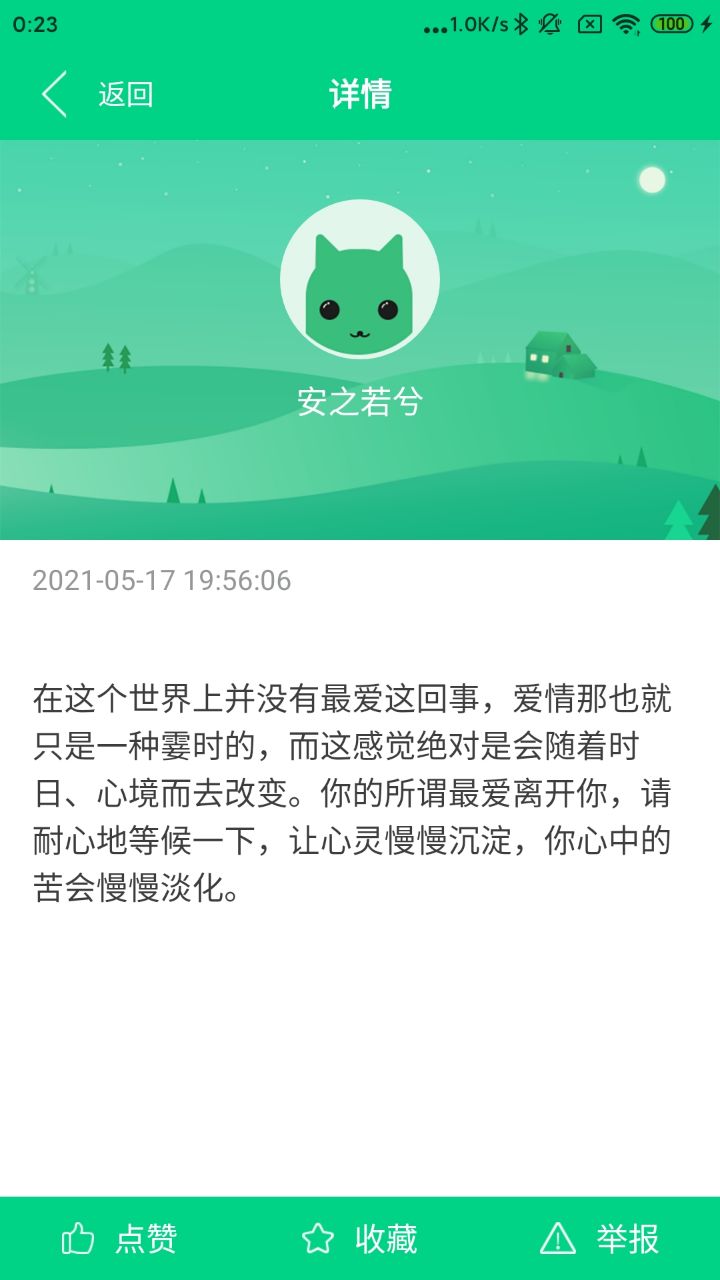Report this post with 举报
720x1280 pixels.
pyautogui.click(x=600, y=1239)
